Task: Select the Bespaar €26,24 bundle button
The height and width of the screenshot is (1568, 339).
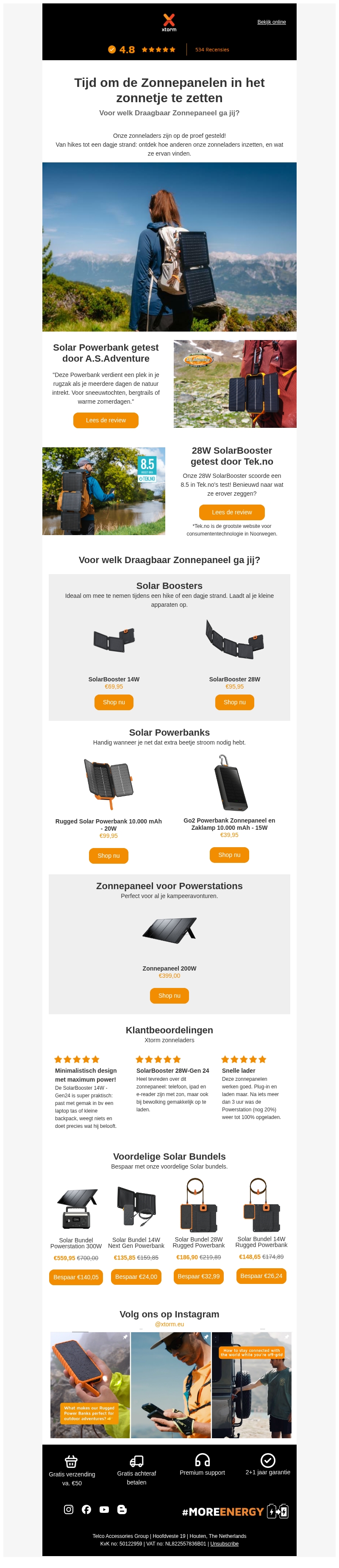Action: pos(261,1275)
